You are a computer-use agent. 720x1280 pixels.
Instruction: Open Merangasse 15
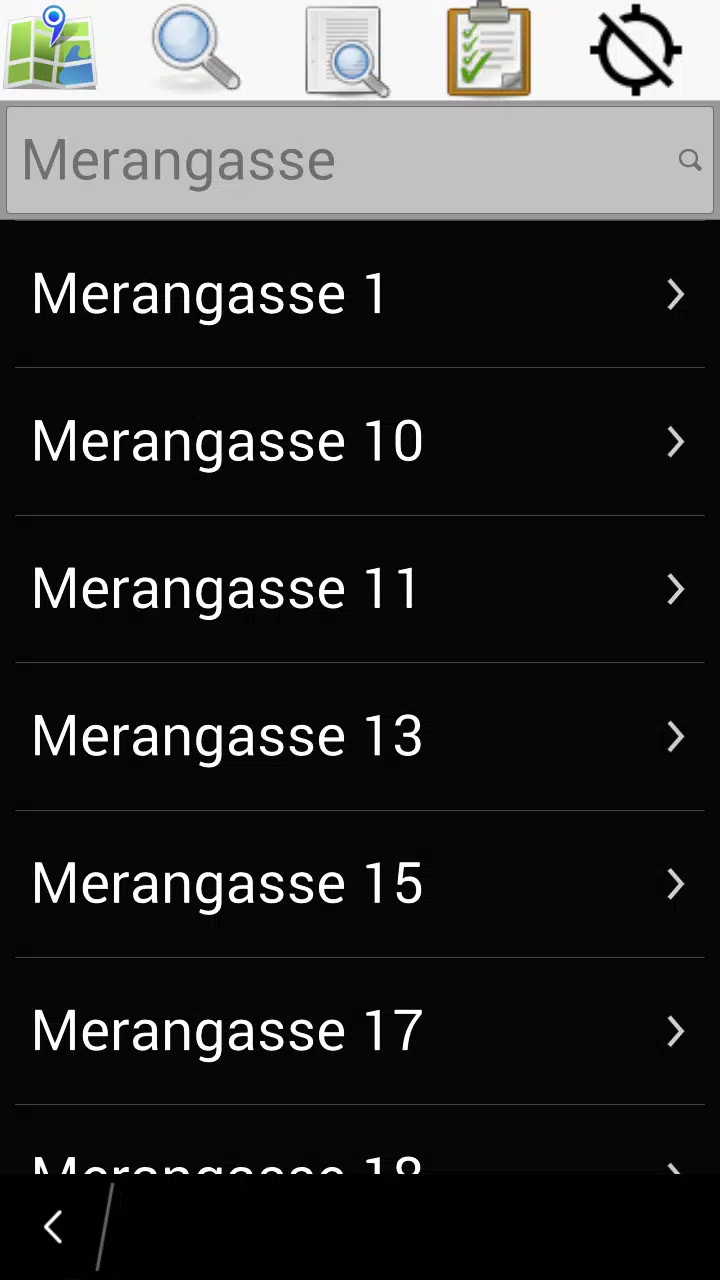tap(360, 884)
